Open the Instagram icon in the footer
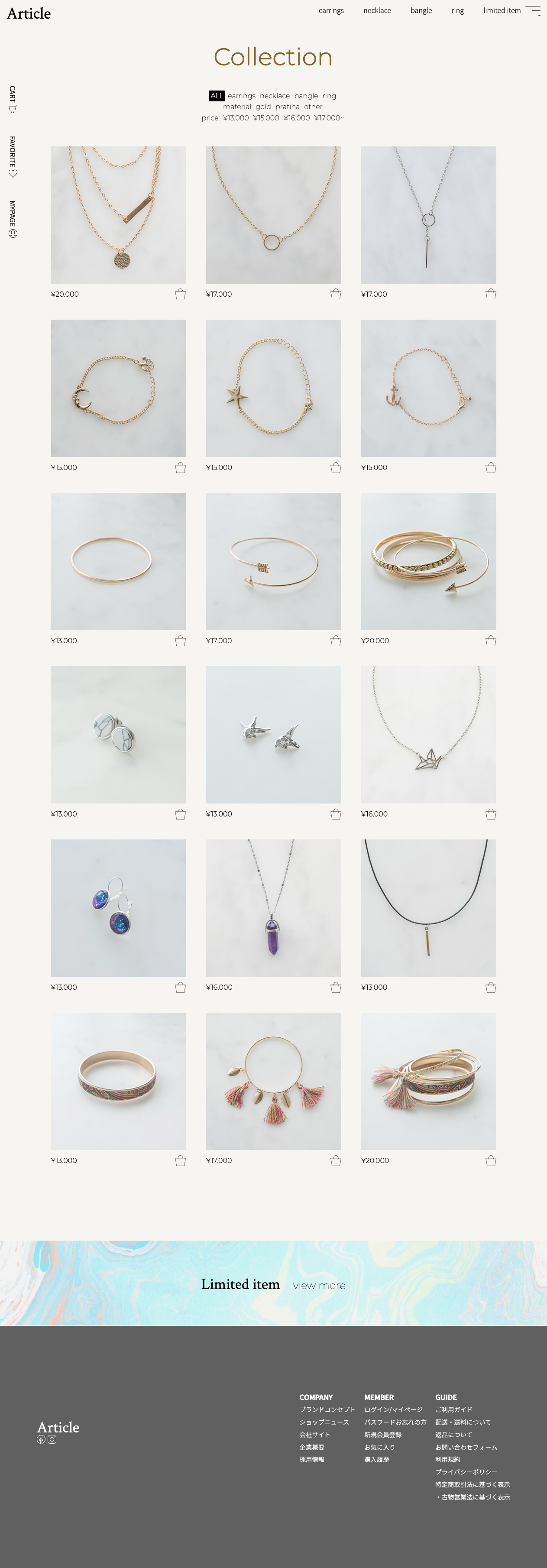The image size is (547, 1568). [52, 1439]
